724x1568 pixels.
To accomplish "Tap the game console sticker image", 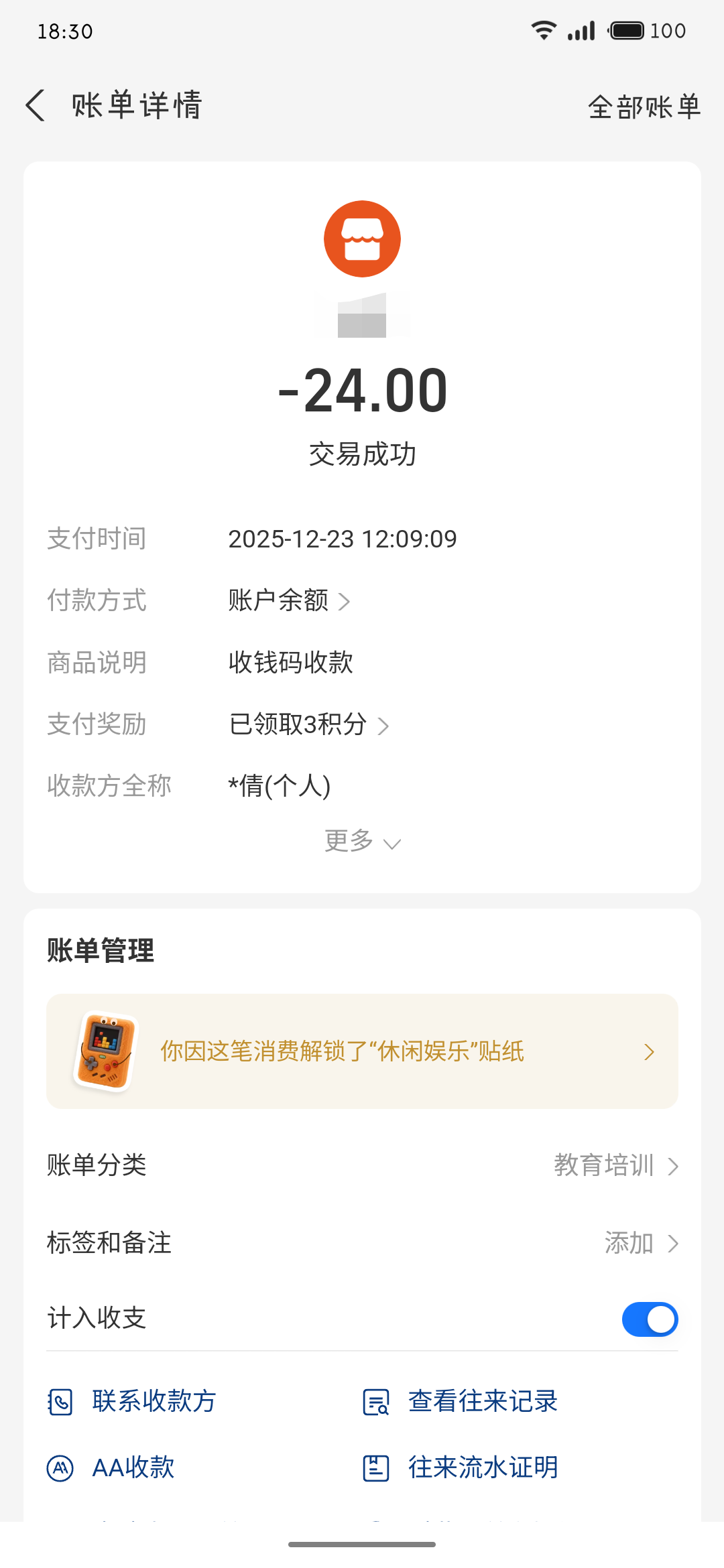I will tap(105, 1051).
